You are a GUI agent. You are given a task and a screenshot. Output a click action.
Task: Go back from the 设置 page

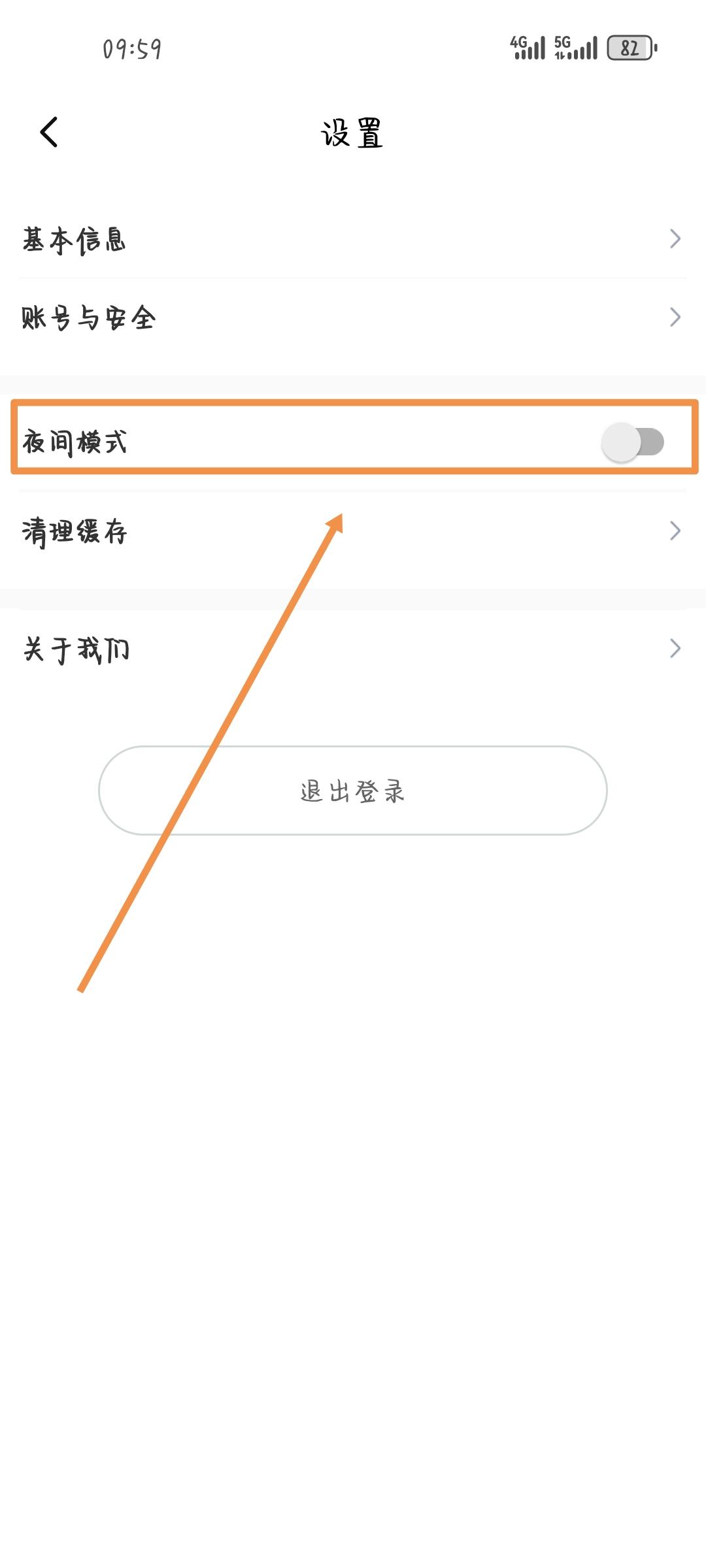[49, 132]
